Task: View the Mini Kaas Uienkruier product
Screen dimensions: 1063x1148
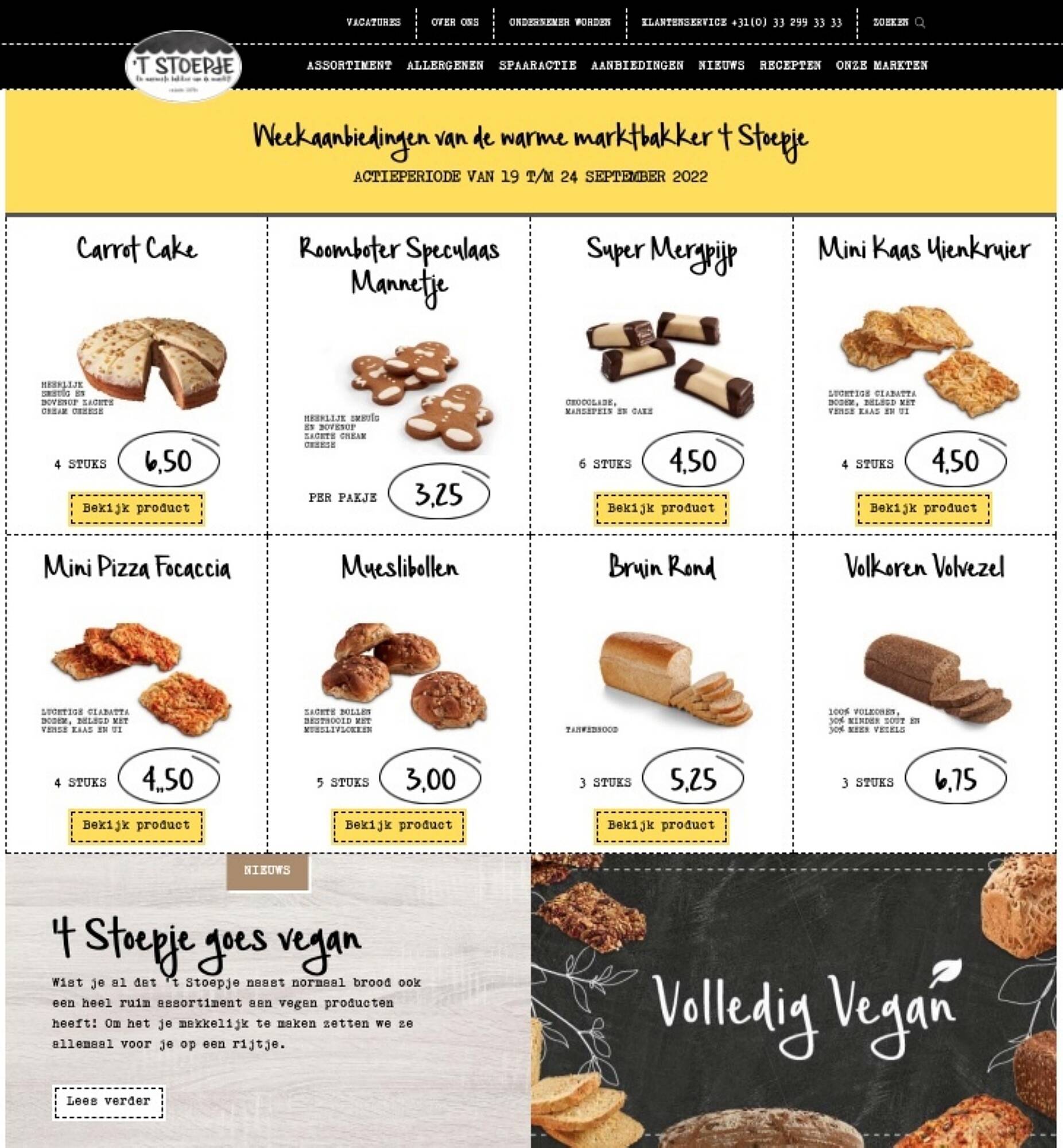Action: coord(923,509)
